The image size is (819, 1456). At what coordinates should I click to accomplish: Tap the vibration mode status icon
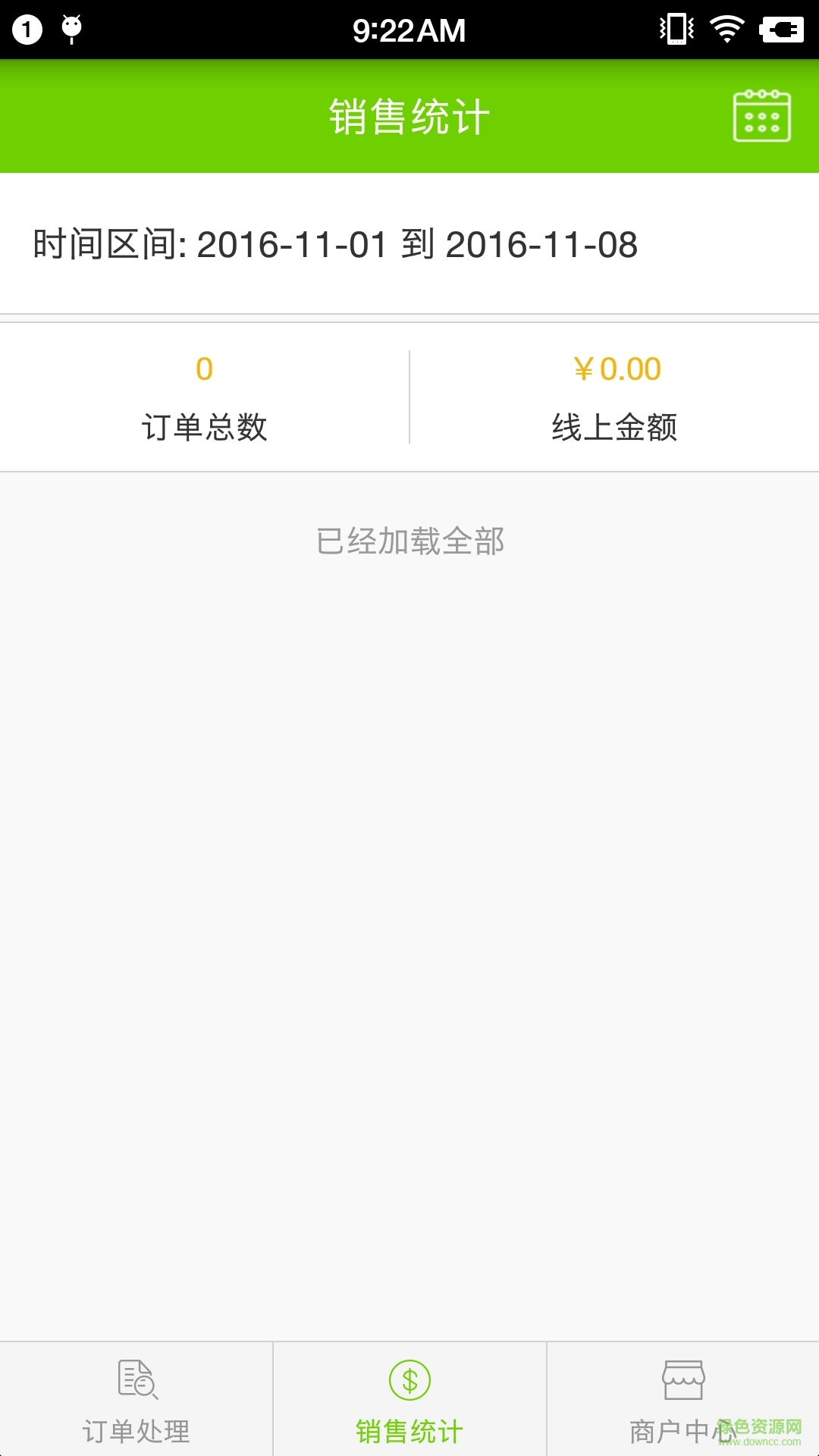(677, 29)
